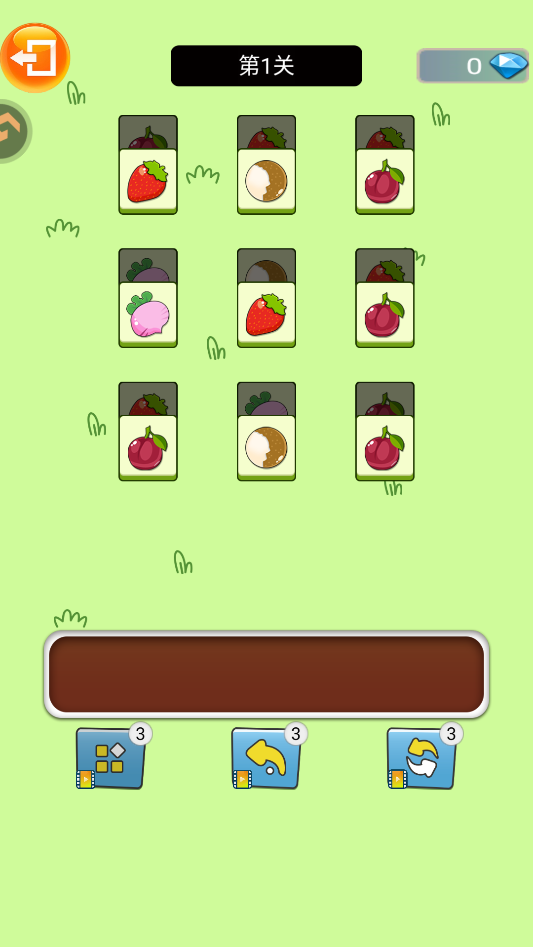Tap the half-hidden round icon at the left edge
Image resolution: width=533 pixels, height=947 pixels.
[x=14, y=131]
